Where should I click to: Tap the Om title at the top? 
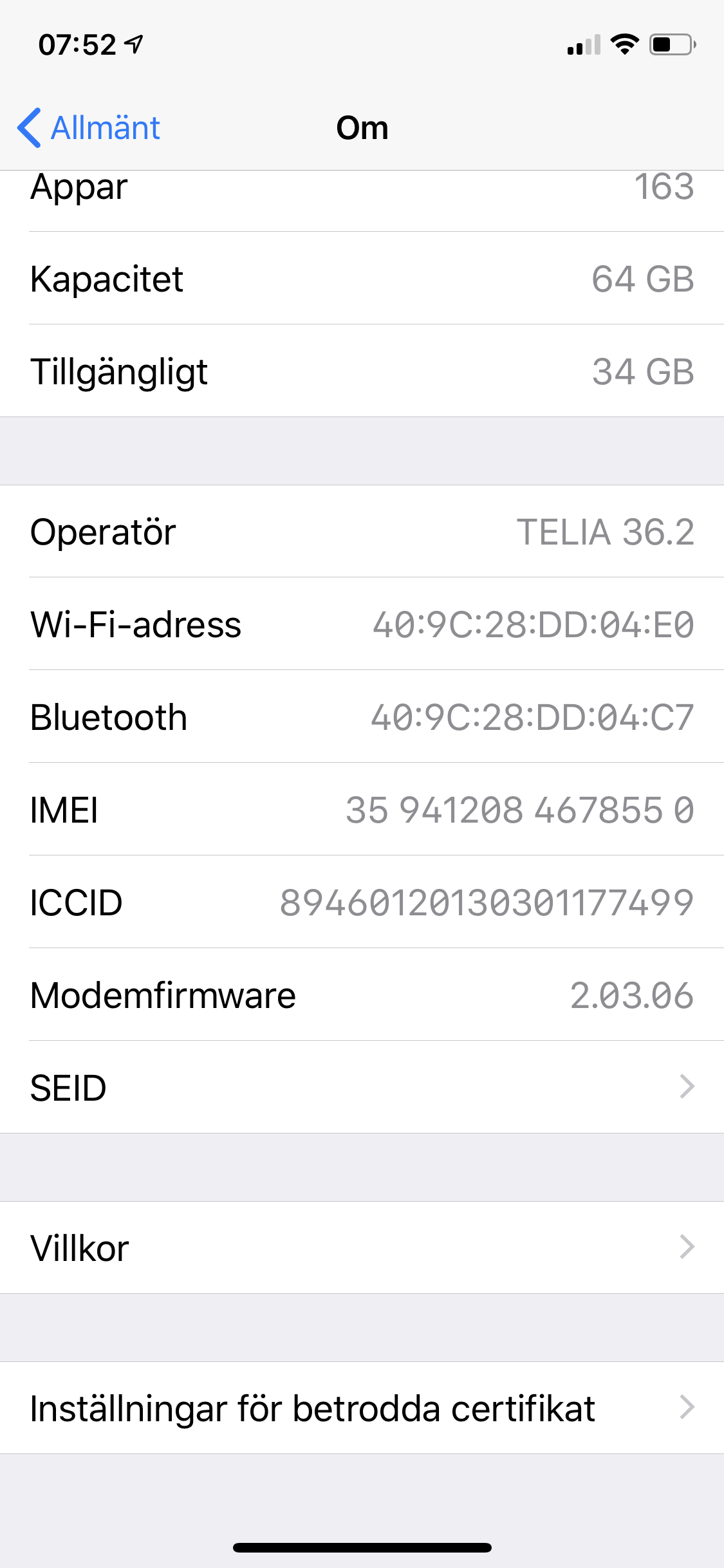coord(362,127)
